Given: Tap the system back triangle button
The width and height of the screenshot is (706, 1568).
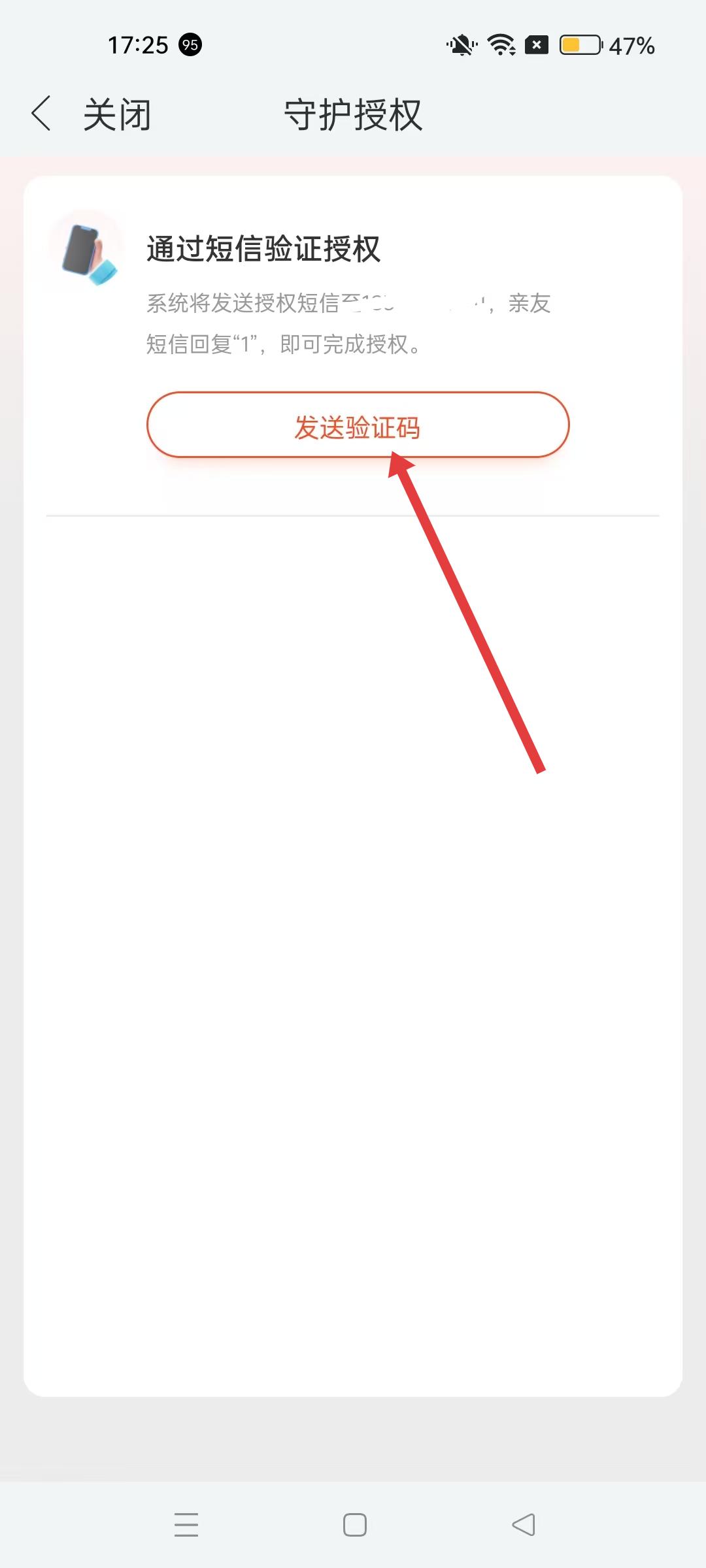Looking at the screenshot, I should pos(524,1524).
